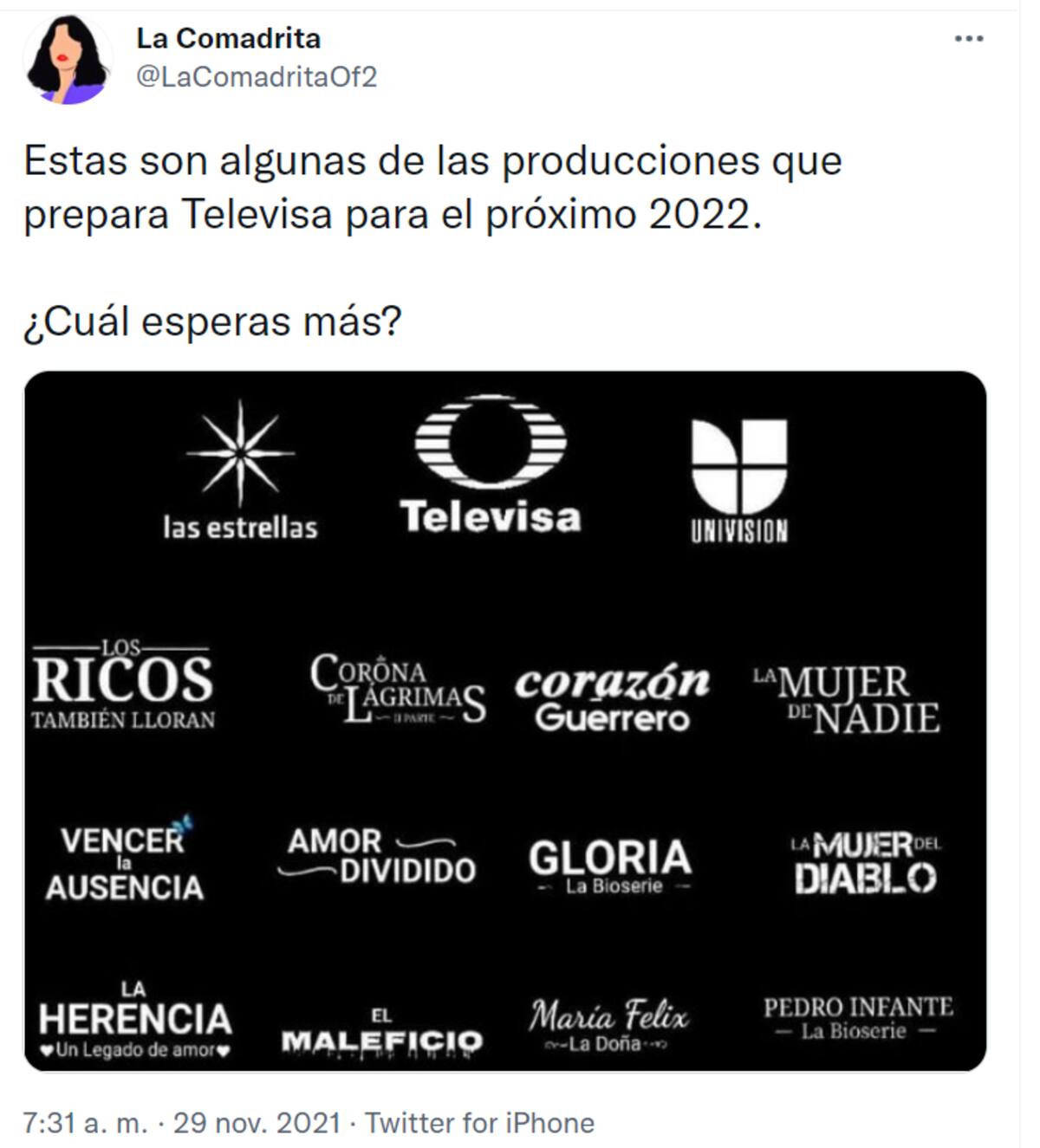
Task: Open the Twitter for iPhone source link
Action: (479, 1123)
